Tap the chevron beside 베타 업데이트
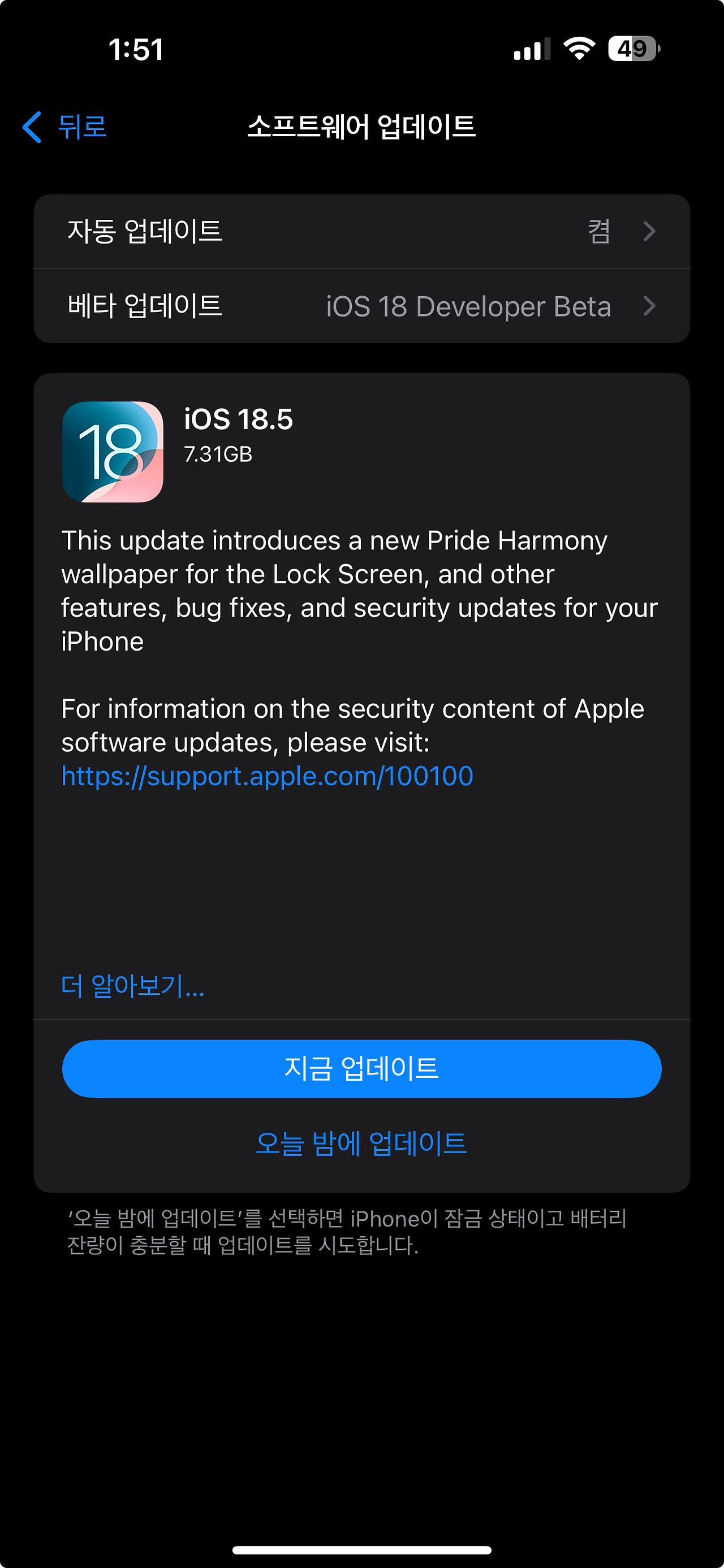724x1568 pixels. pyautogui.click(x=650, y=306)
